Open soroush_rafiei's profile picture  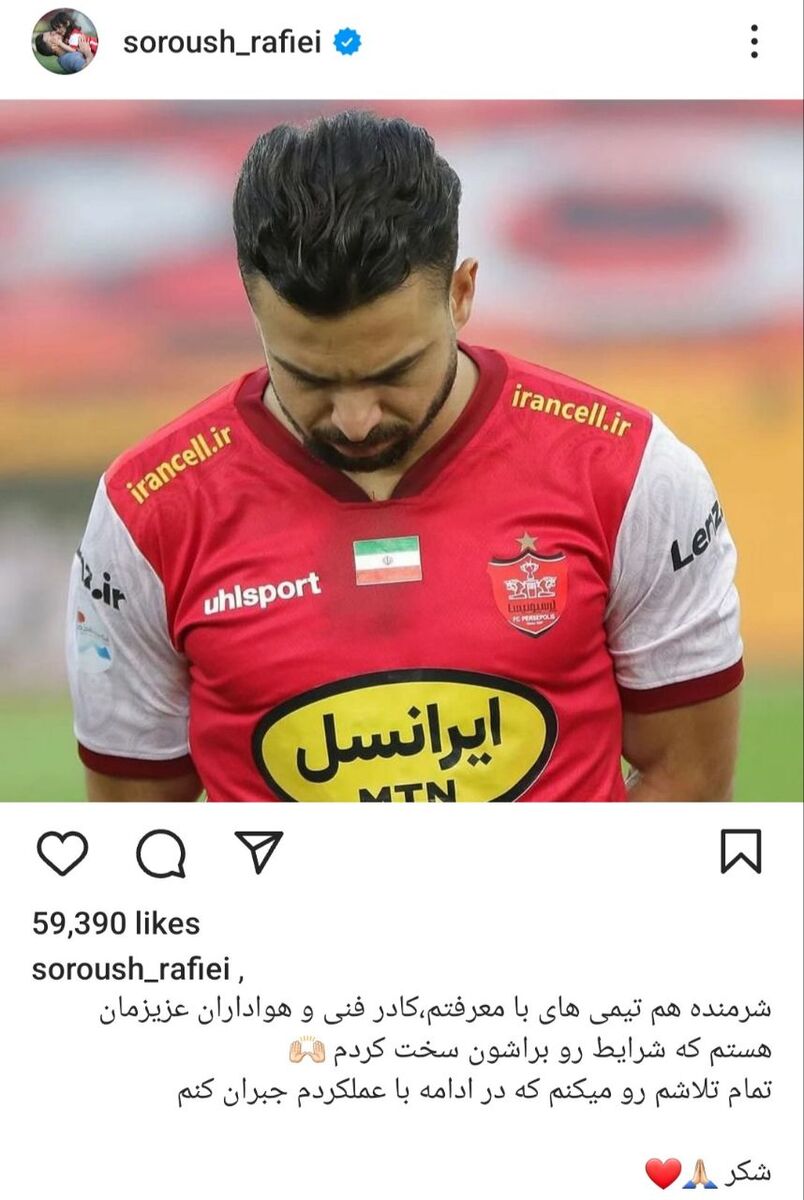pyautogui.click(x=65, y=42)
